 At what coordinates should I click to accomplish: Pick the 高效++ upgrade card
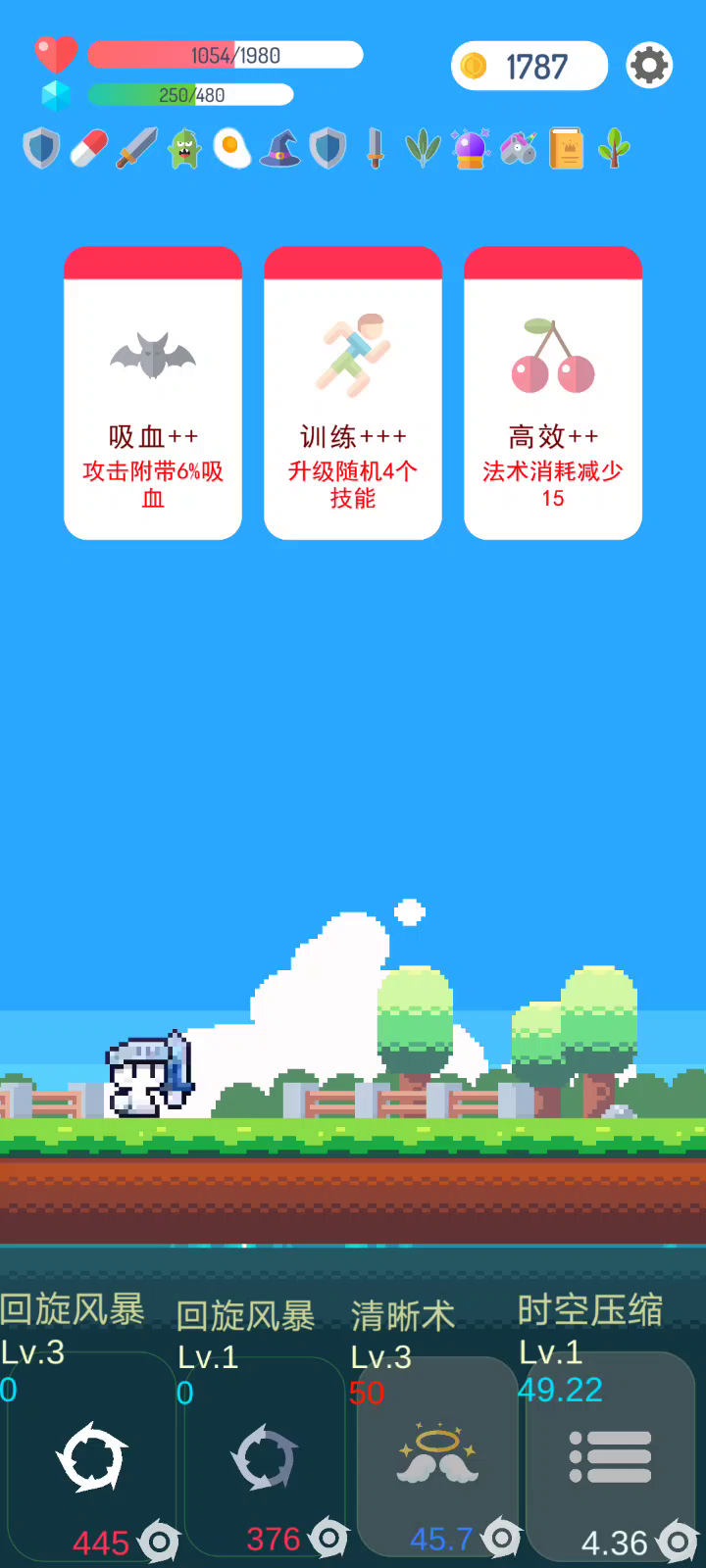pos(553,393)
